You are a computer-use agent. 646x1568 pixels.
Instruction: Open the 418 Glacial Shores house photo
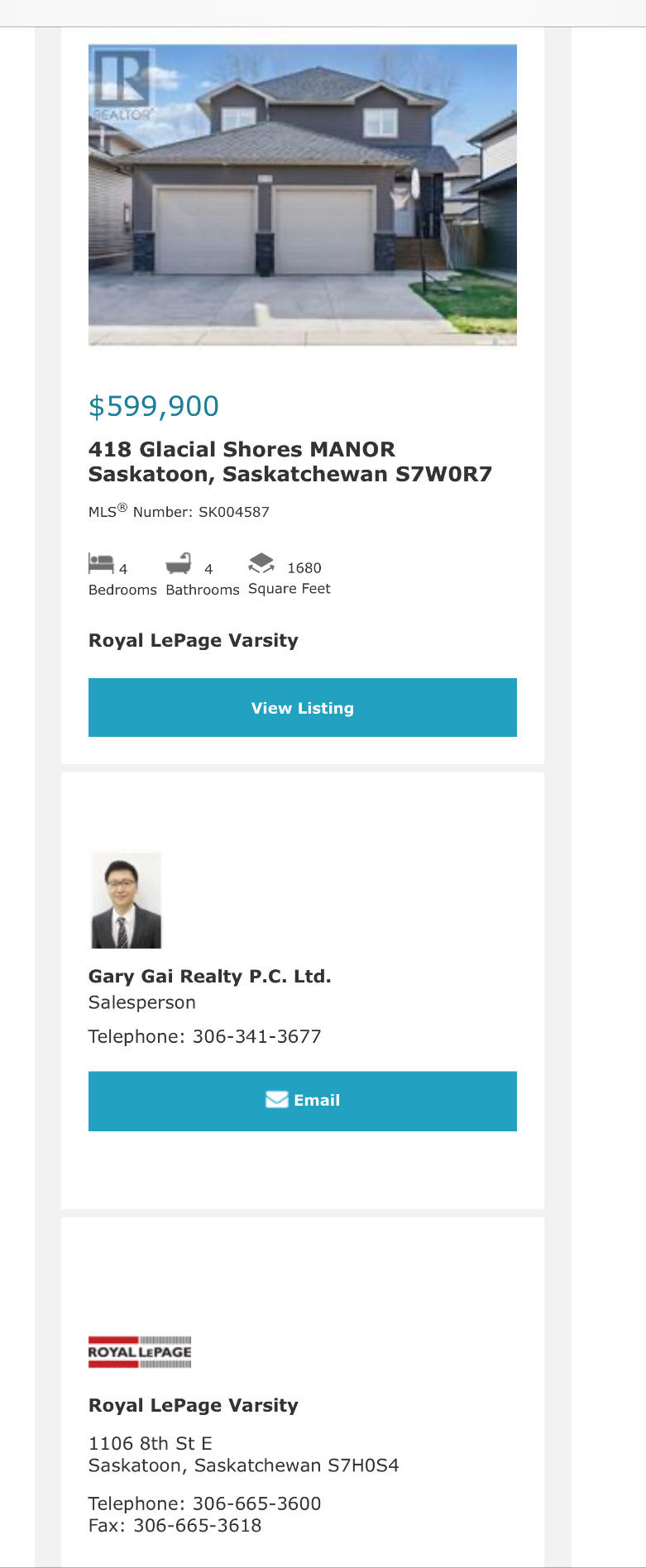(x=302, y=195)
